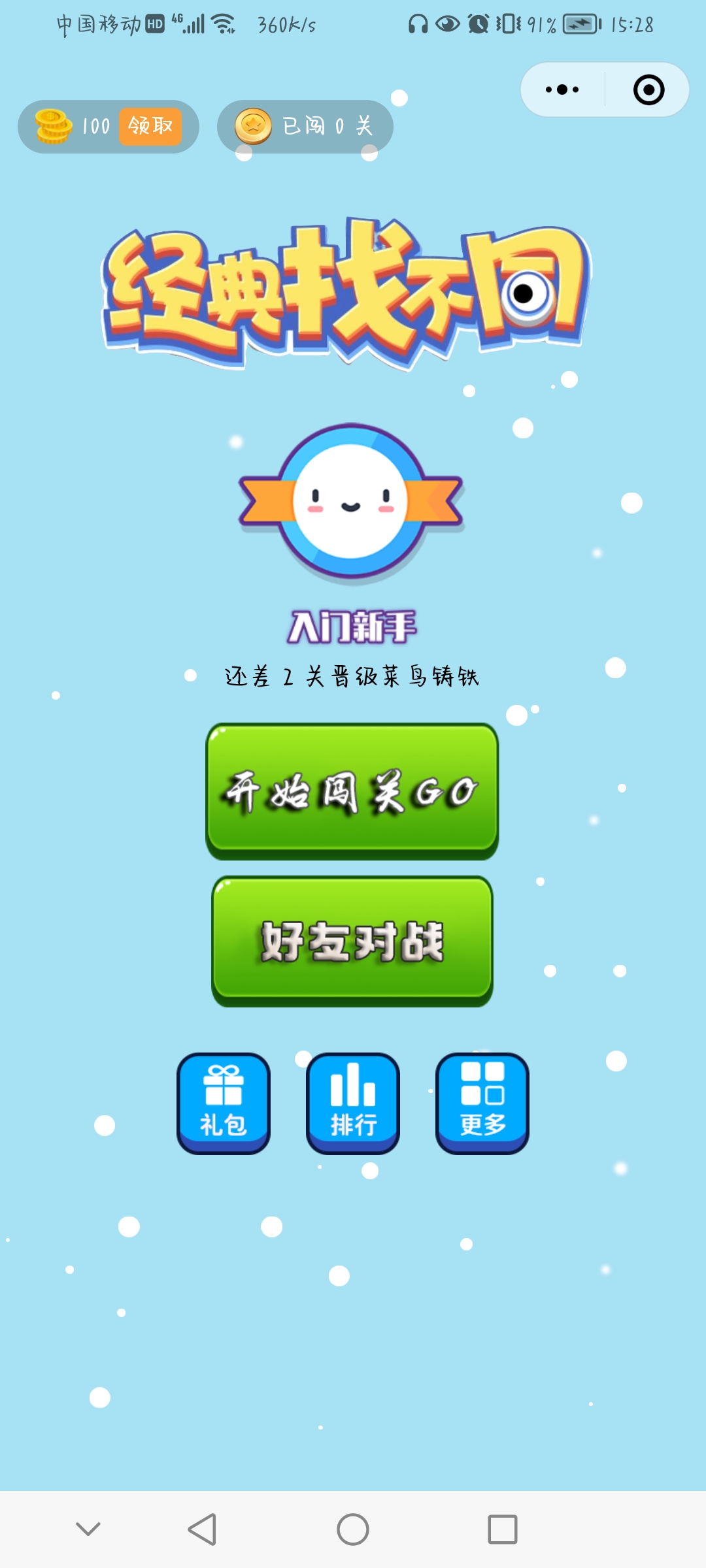Return to the phone's home screen
706x1568 pixels.
pos(353,1529)
